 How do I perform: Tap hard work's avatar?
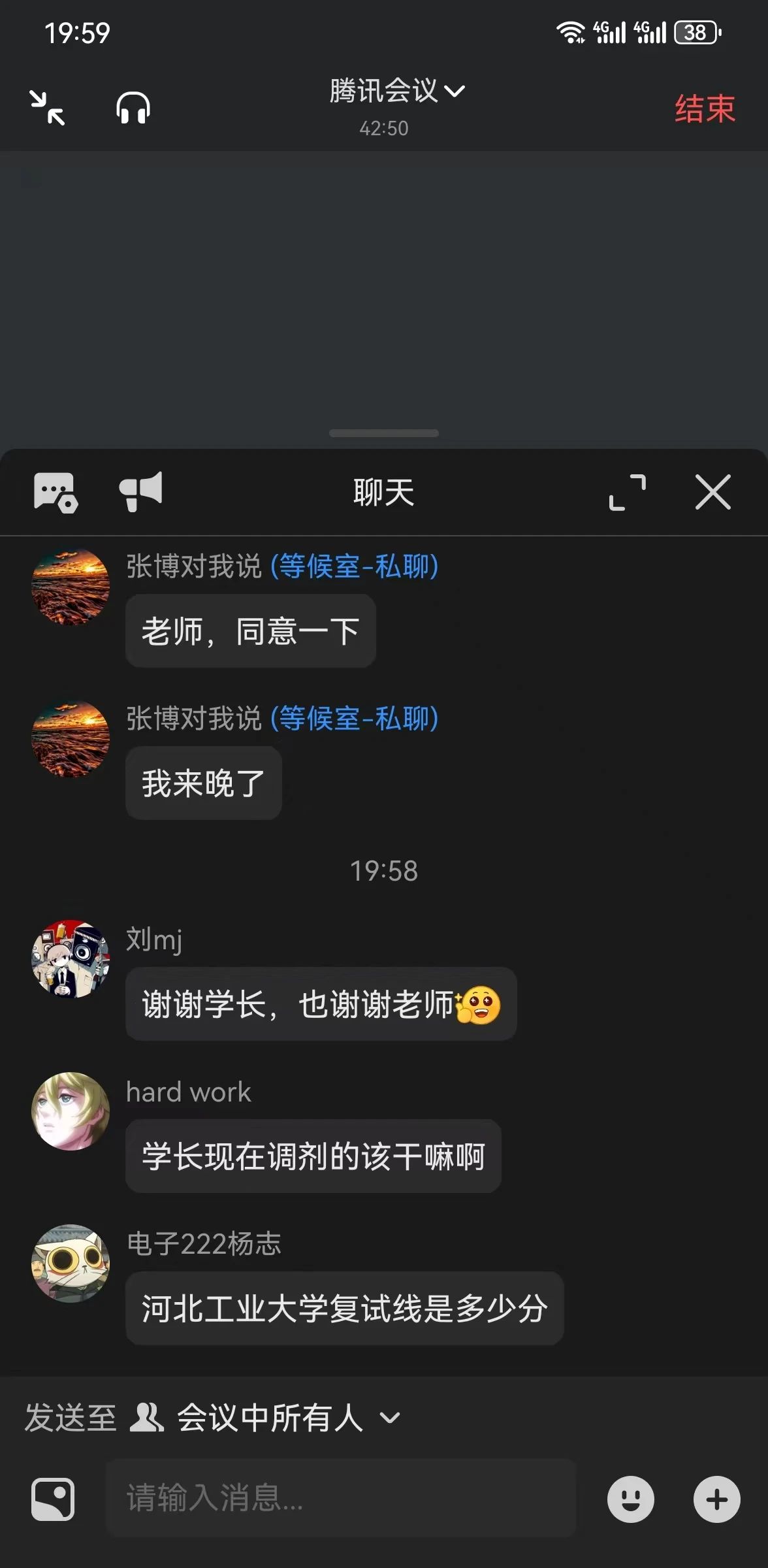[x=71, y=1111]
